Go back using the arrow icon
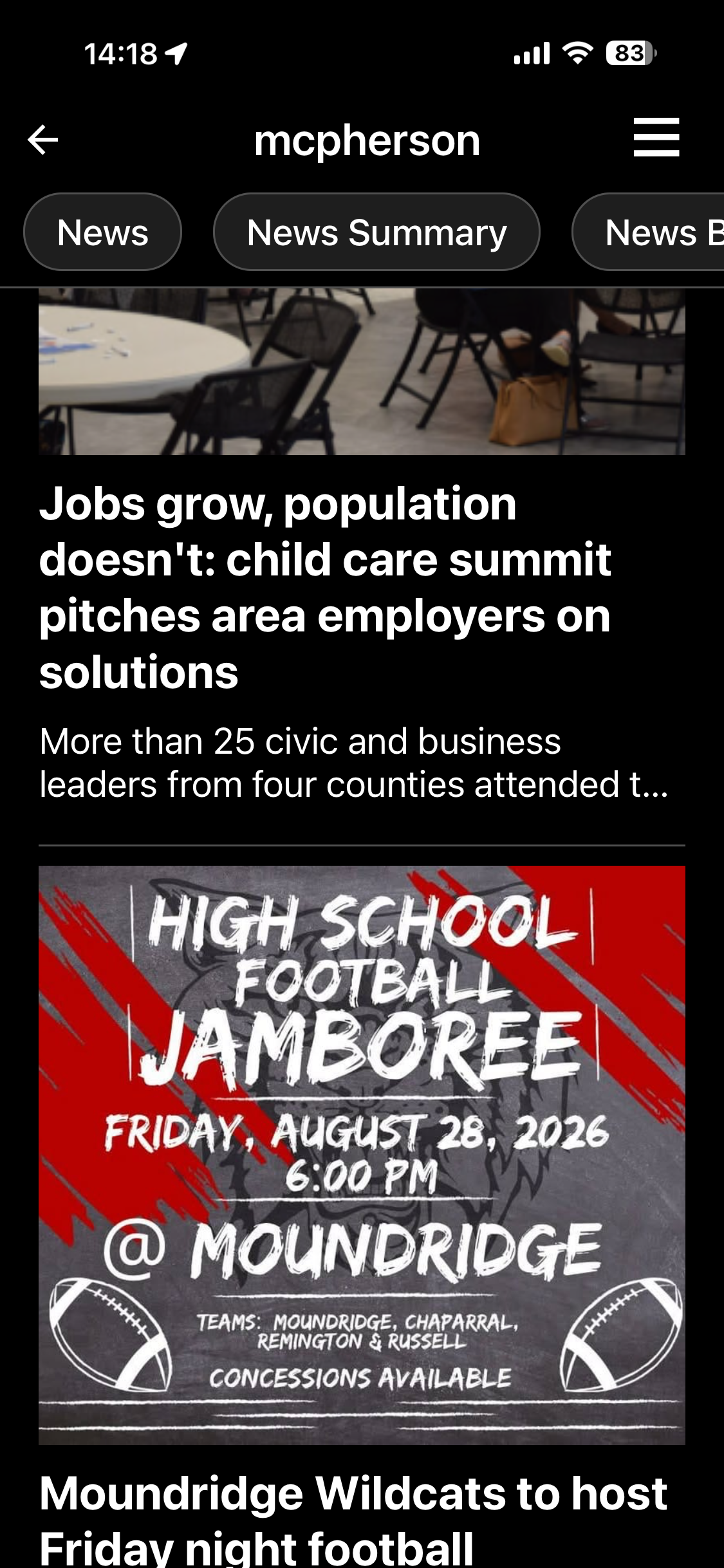724x1568 pixels. coord(43,140)
